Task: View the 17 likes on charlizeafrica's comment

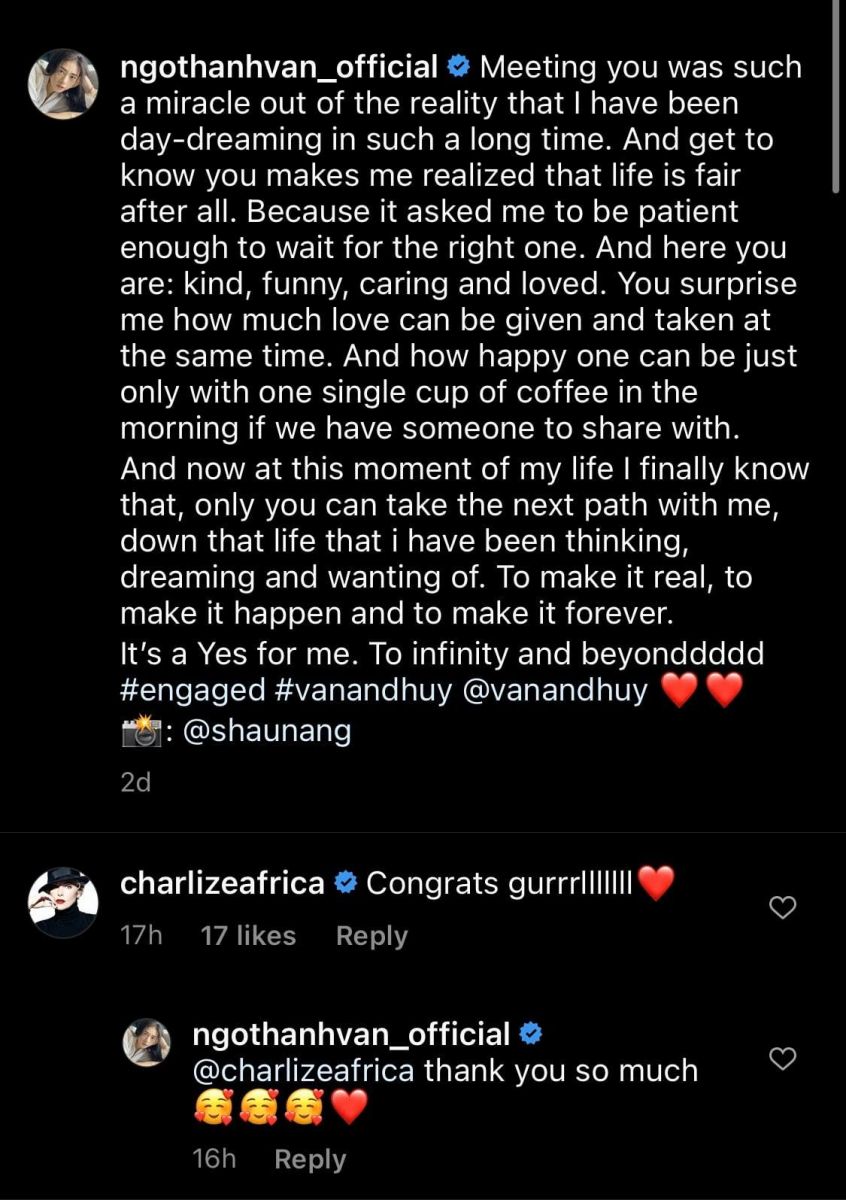Action: (248, 936)
